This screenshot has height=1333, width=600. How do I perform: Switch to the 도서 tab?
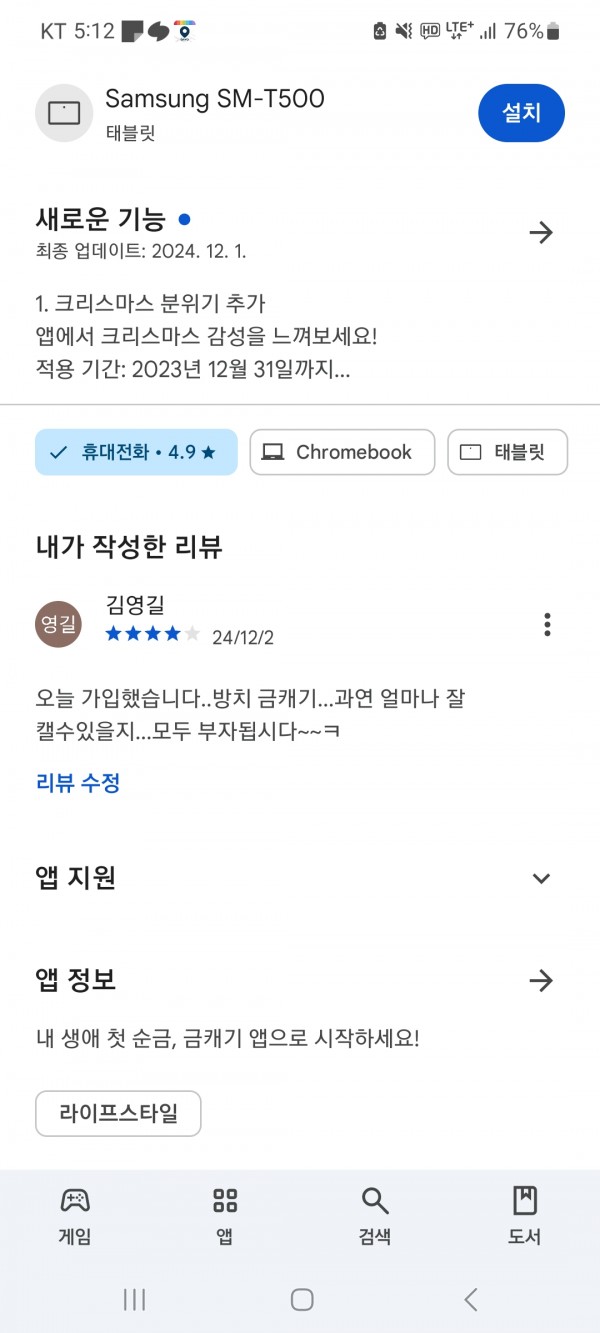pyautogui.click(x=525, y=1216)
